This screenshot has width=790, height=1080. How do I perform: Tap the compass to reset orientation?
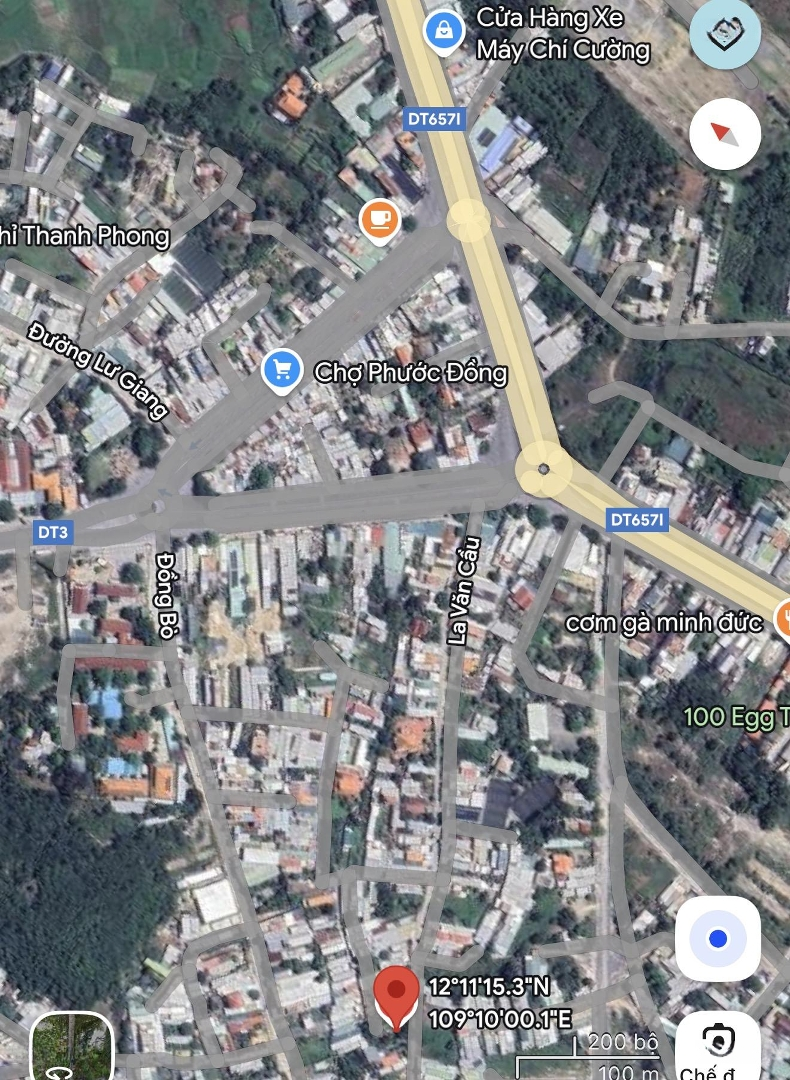point(725,134)
